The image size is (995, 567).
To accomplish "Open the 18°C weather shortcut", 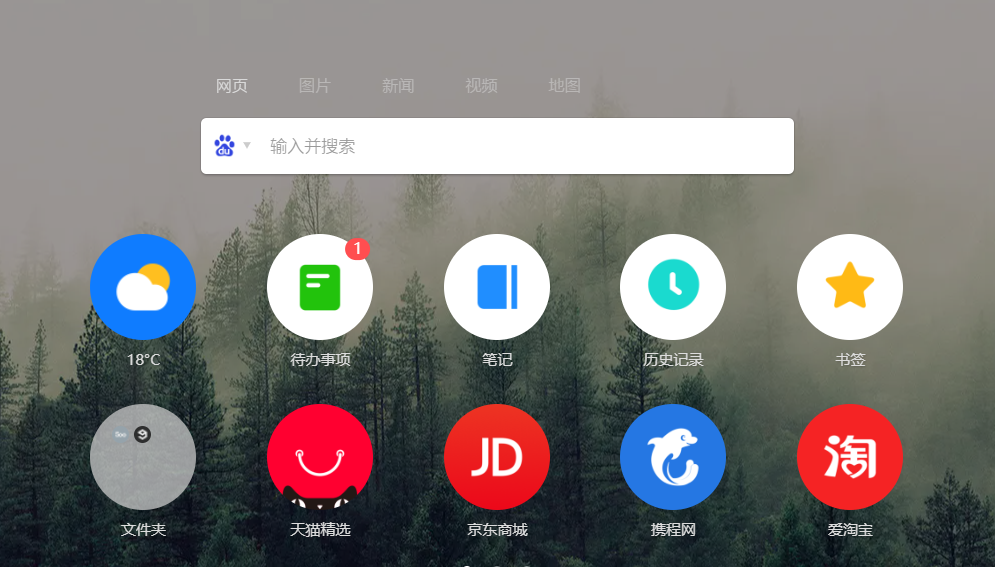I will [143, 287].
